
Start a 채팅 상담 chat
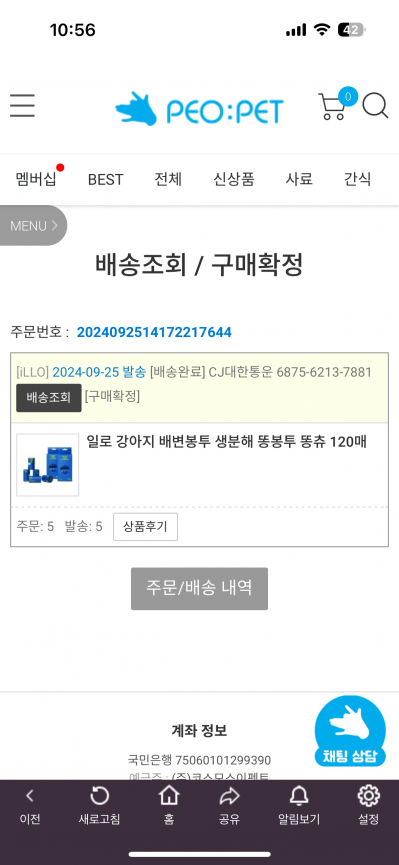[350, 731]
